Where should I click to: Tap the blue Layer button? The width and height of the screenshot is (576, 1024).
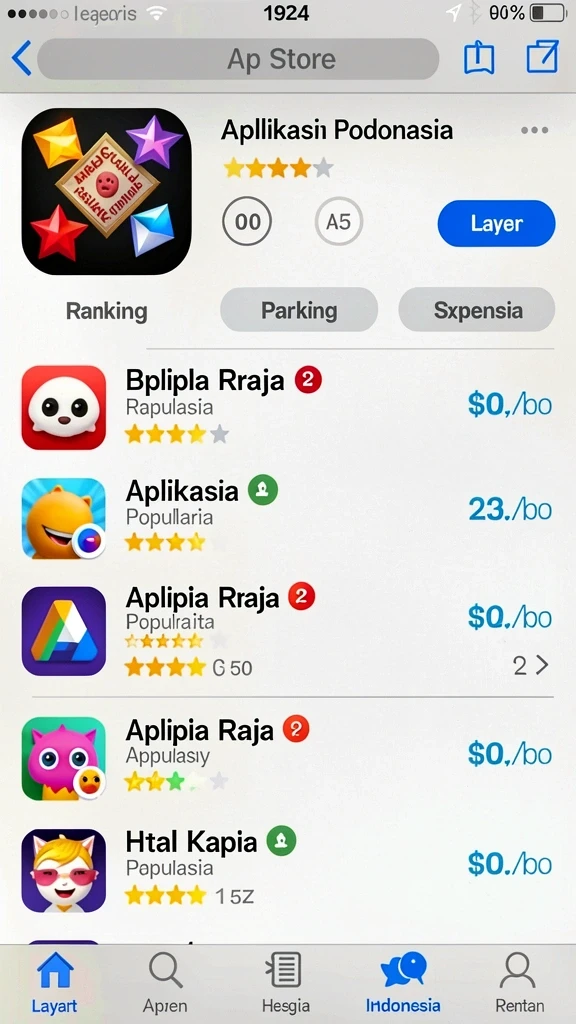pyautogui.click(x=496, y=223)
